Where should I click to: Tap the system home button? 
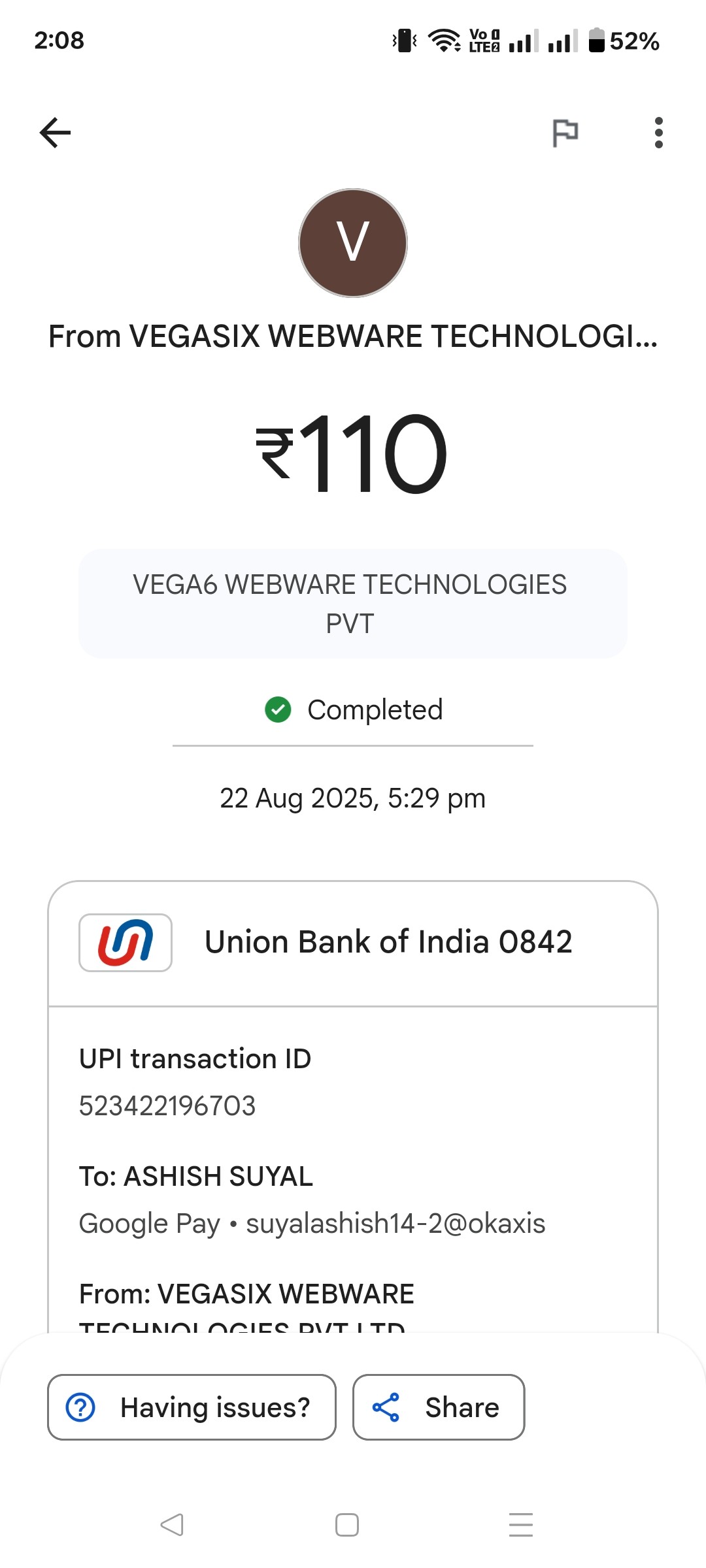(x=347, y=1525)
